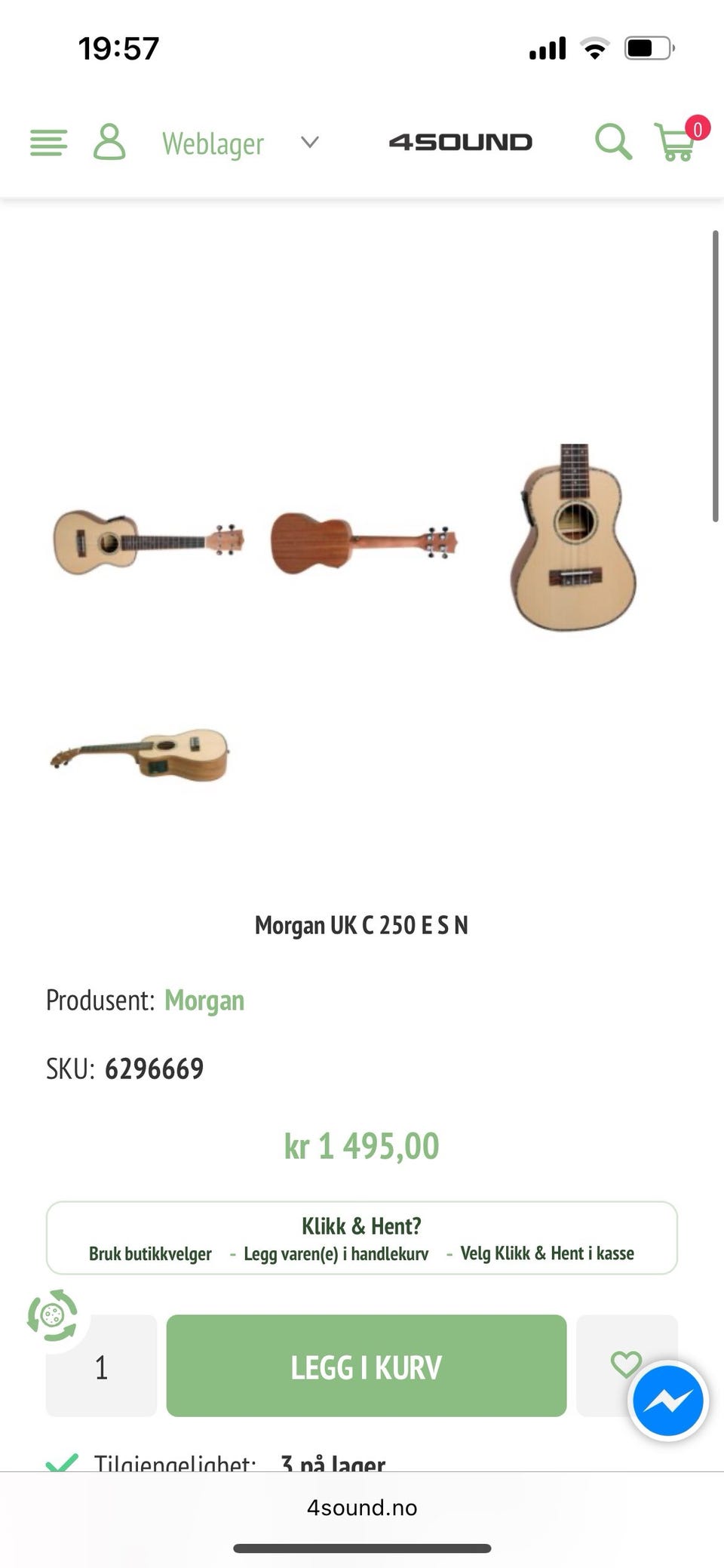Open the hamburger menu
Screen dimensions: 724x1568
click(48, 142)
